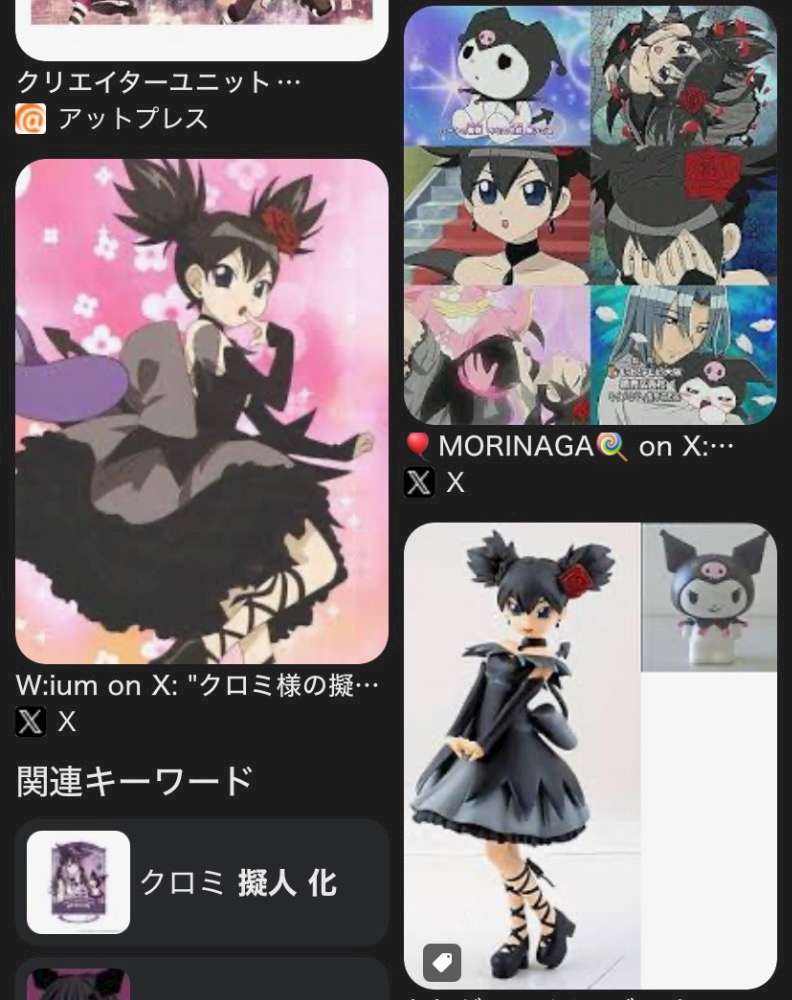Open the black-dress figure image result
792x1000 pixels.
tap(590, 755)
